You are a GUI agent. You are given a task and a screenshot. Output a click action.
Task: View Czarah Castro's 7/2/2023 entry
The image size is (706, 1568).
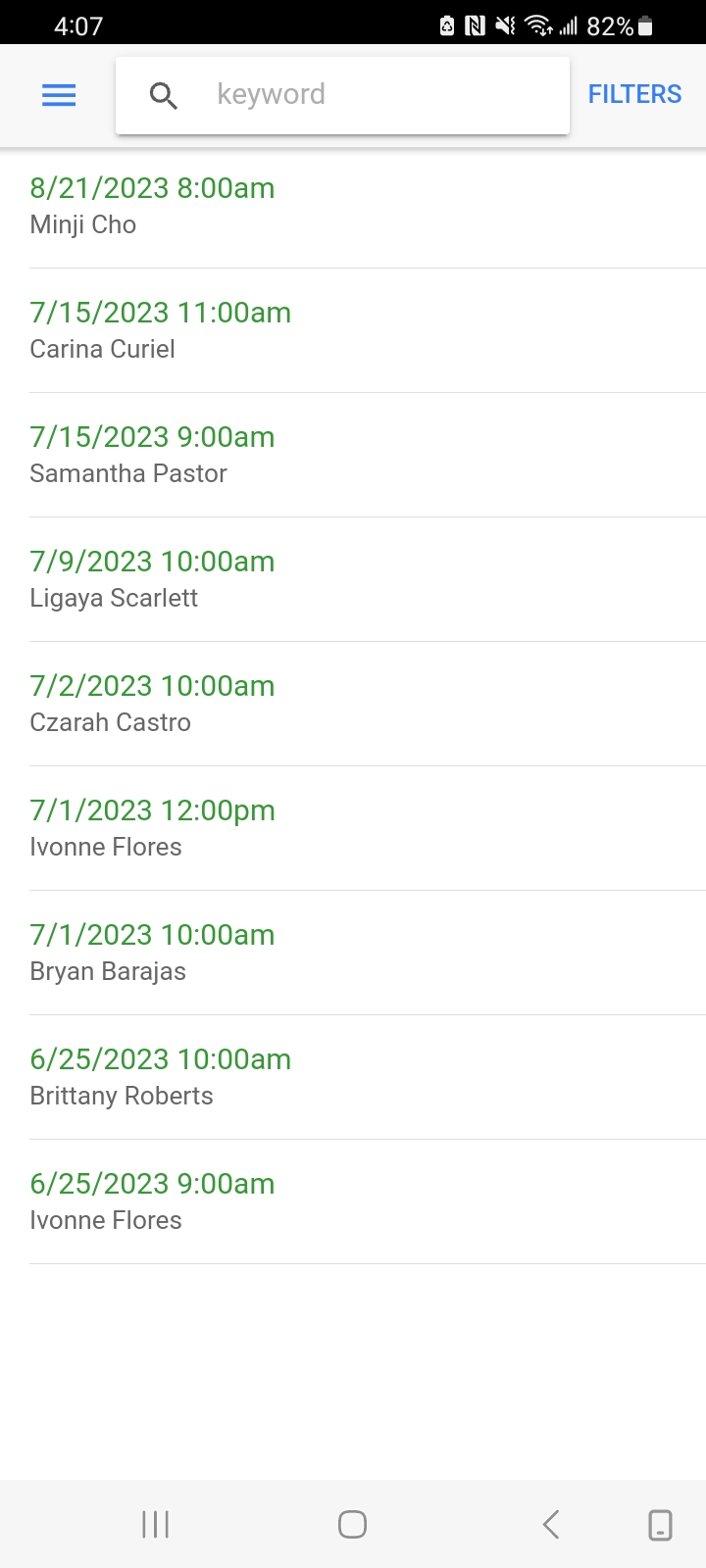(x=353, y=704)
